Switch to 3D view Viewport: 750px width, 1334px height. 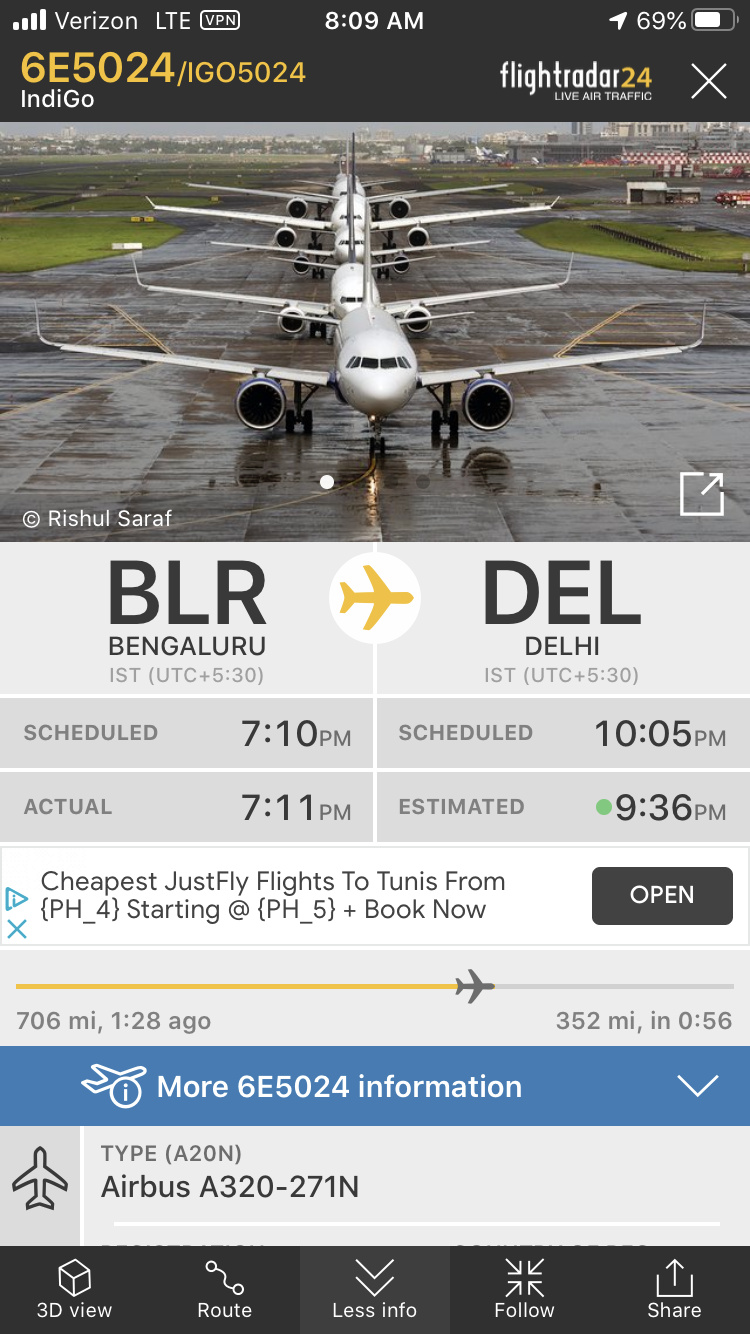pos(75,1290)
